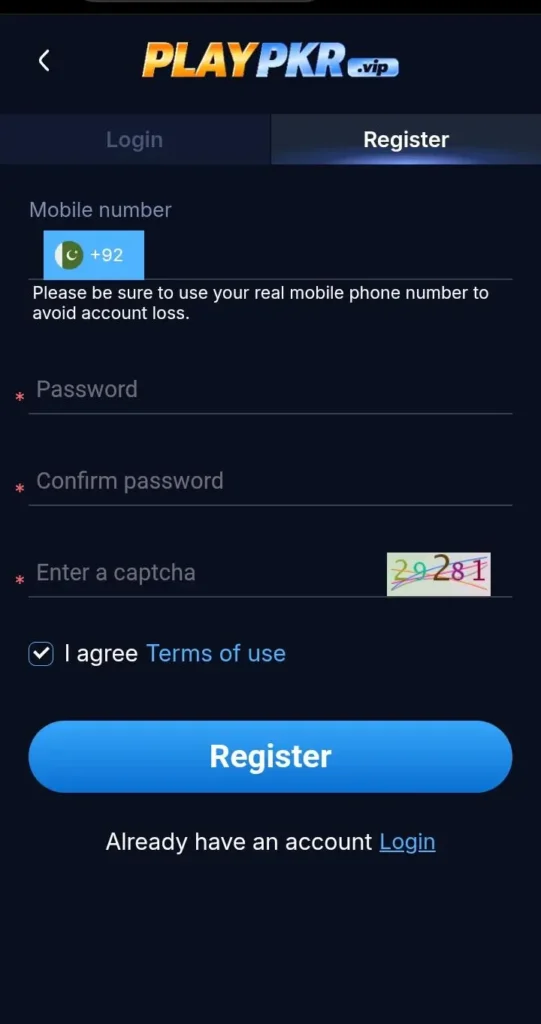Screen dimensions: 541x1024
Task: Focus the Enter a captcha field
Action: click(x=208, y=573)
